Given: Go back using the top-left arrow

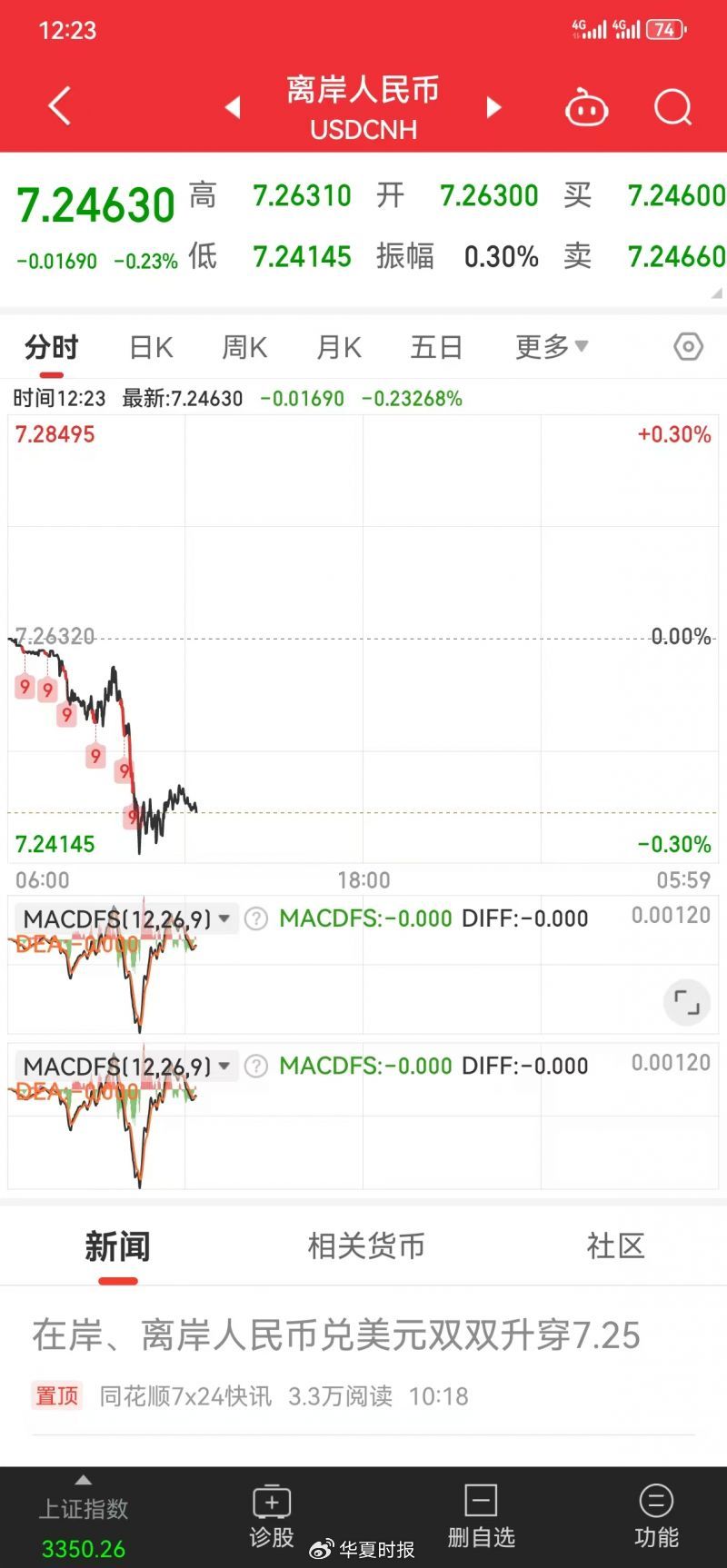Looking at the screenshot, I should (x=60, y=106).
